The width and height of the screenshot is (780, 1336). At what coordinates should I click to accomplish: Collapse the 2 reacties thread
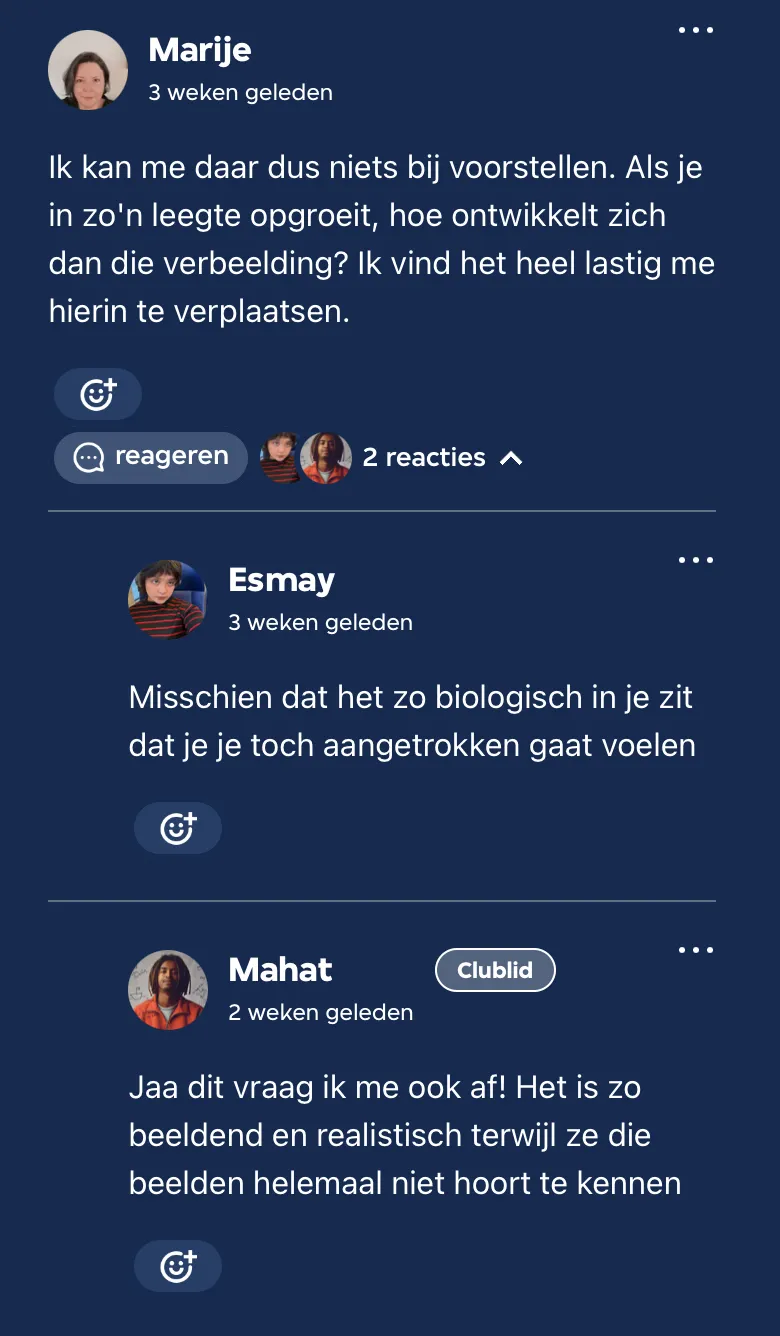(510, 458)
